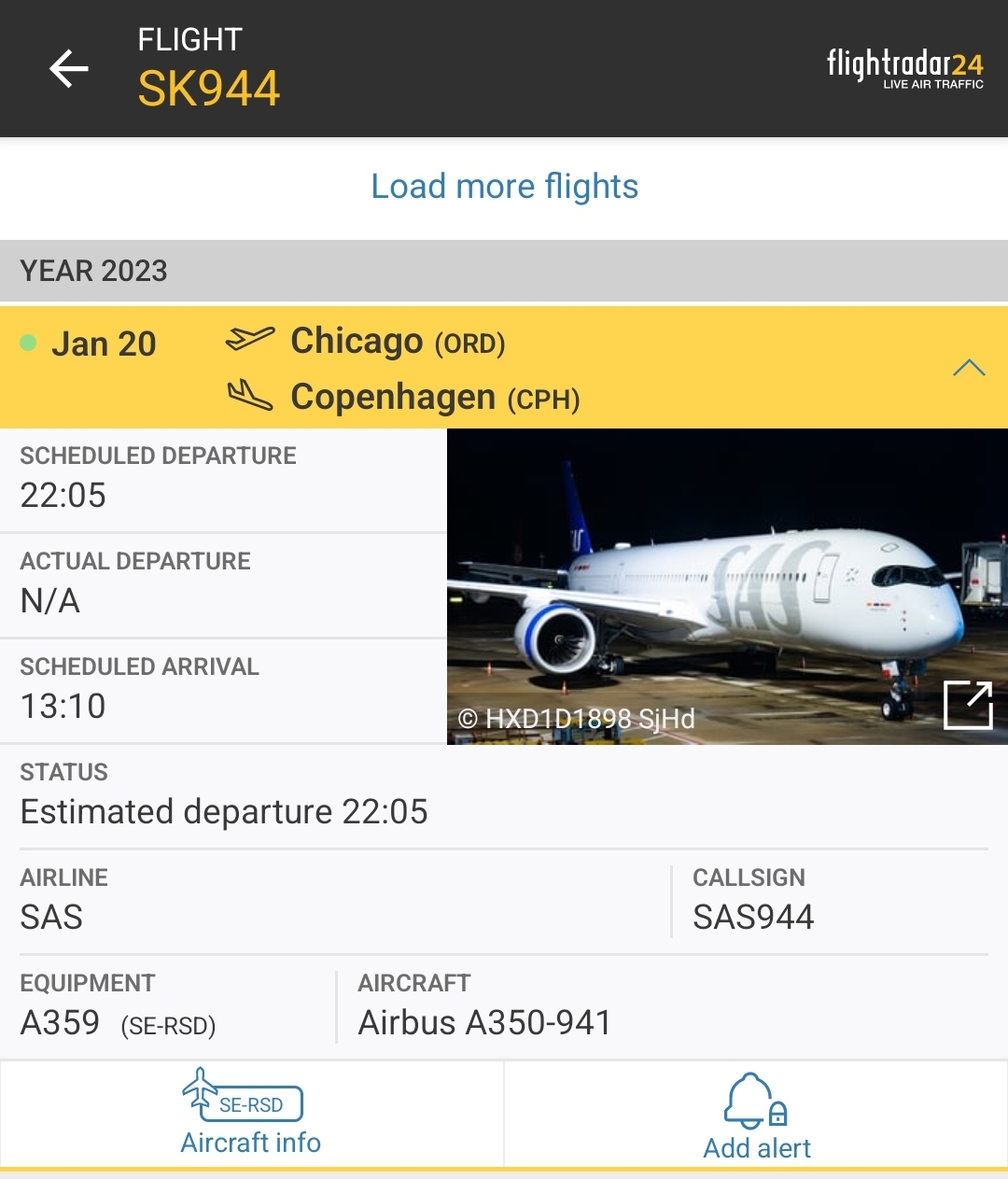Screen dimensions: 1008x1179
Task: Add alert for this flight
Action: coord(756,1116)
